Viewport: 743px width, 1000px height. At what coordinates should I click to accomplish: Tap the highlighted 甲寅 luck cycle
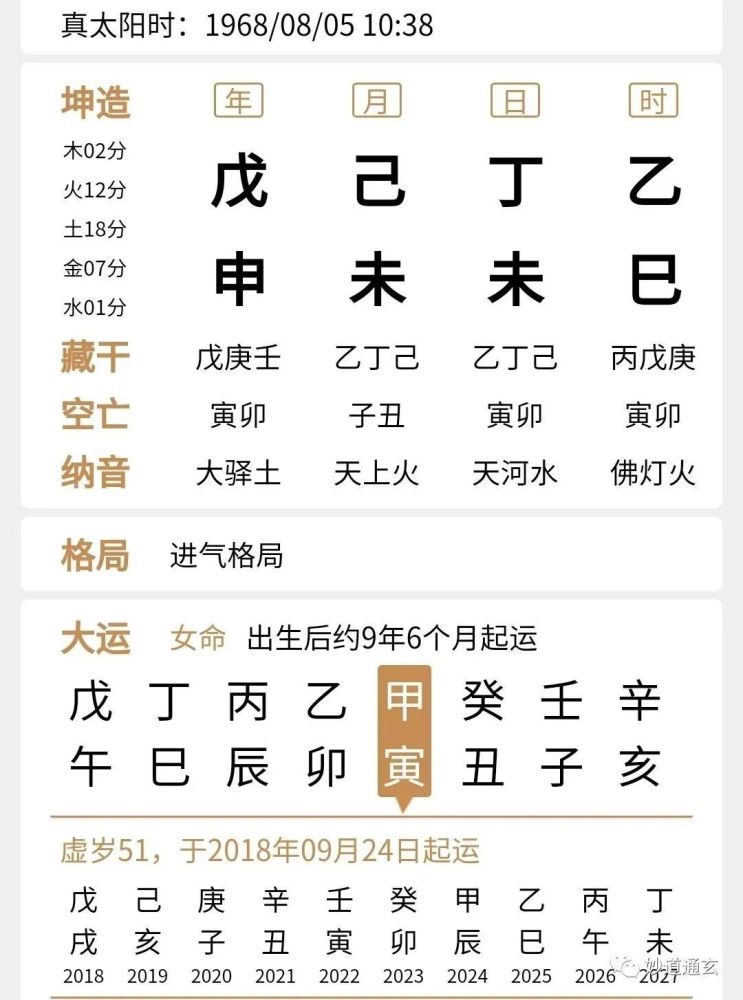[x=404, y=735]
